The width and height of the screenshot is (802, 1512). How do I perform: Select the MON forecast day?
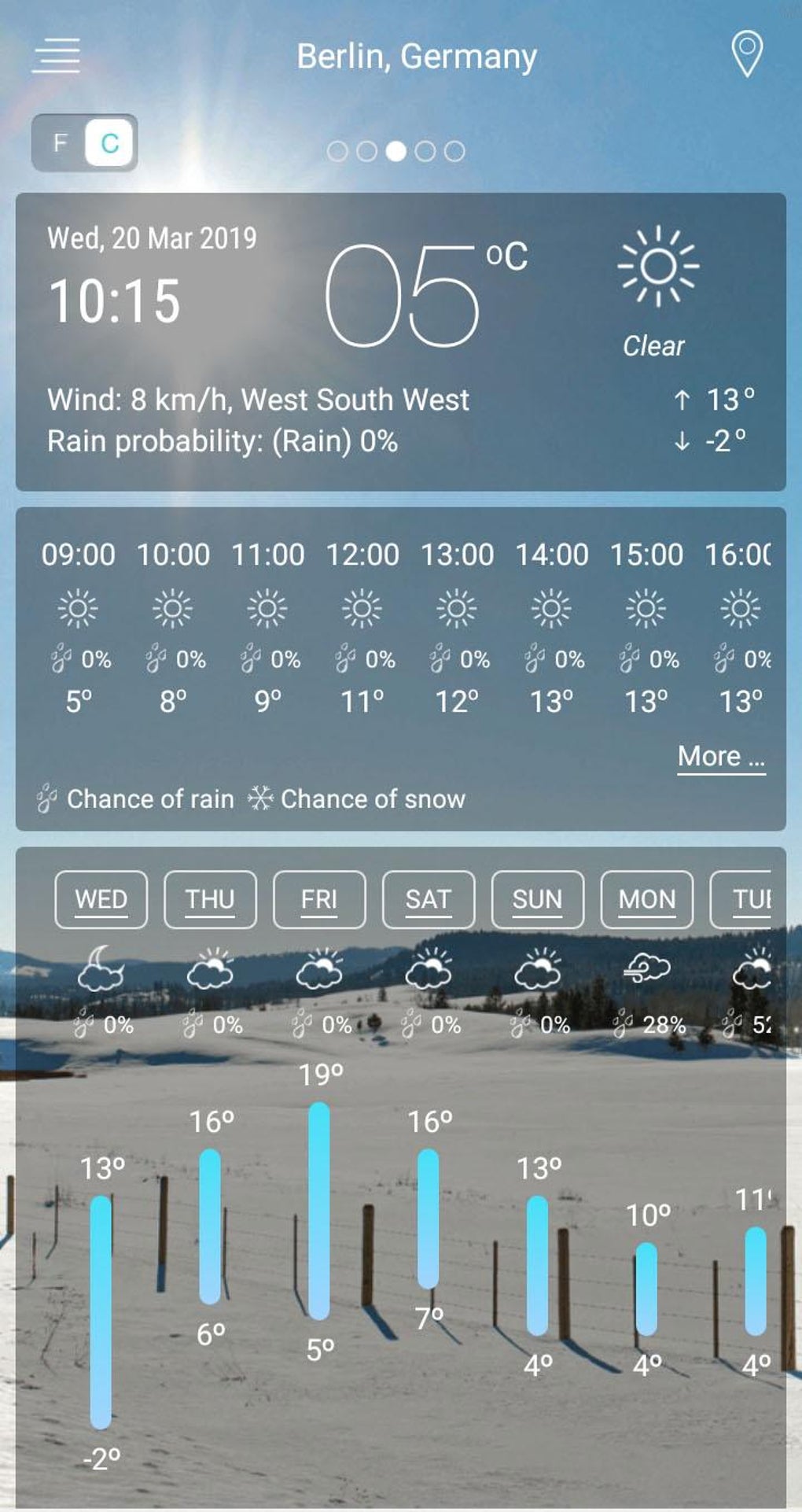click(x=647, y=899)
